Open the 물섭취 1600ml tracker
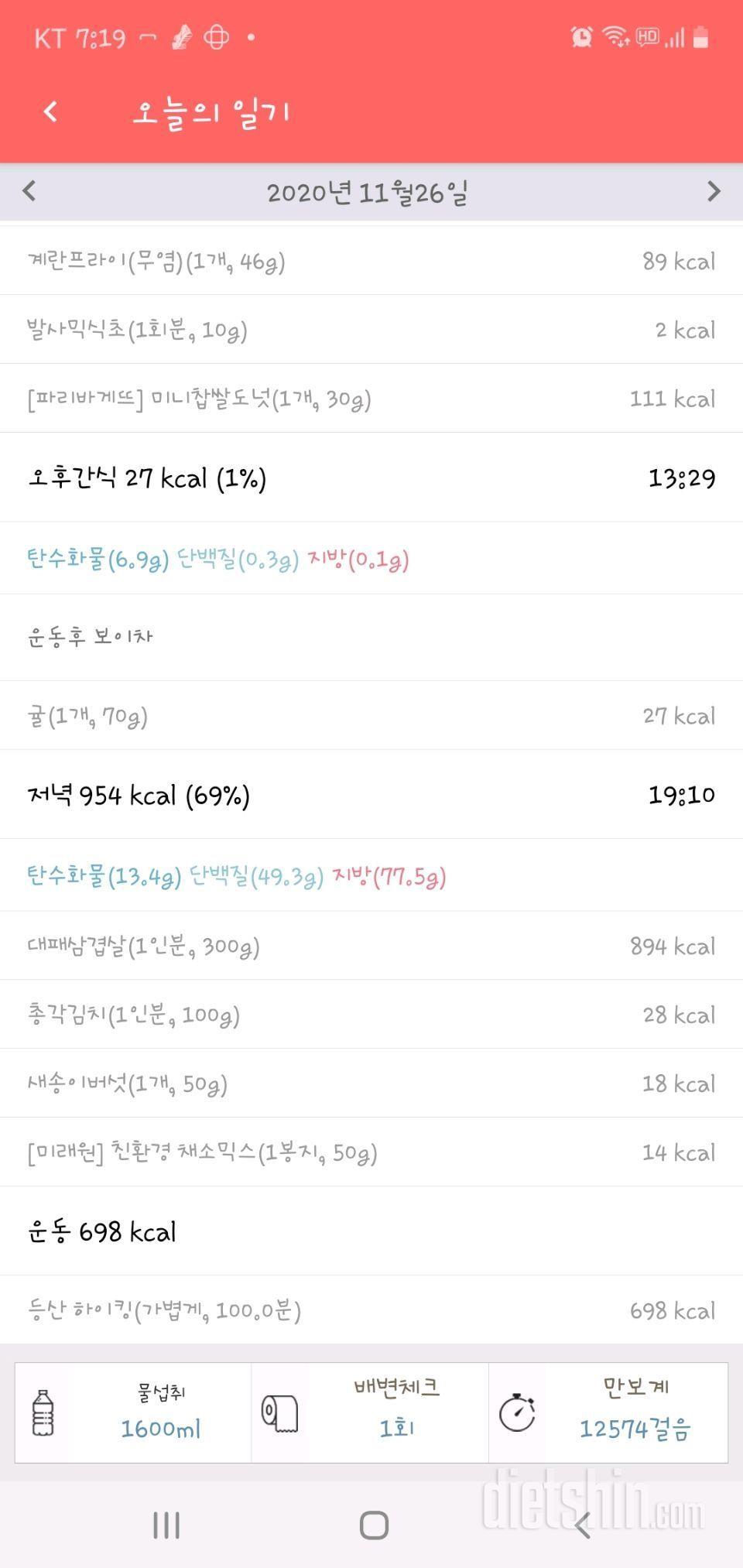 133,1413
